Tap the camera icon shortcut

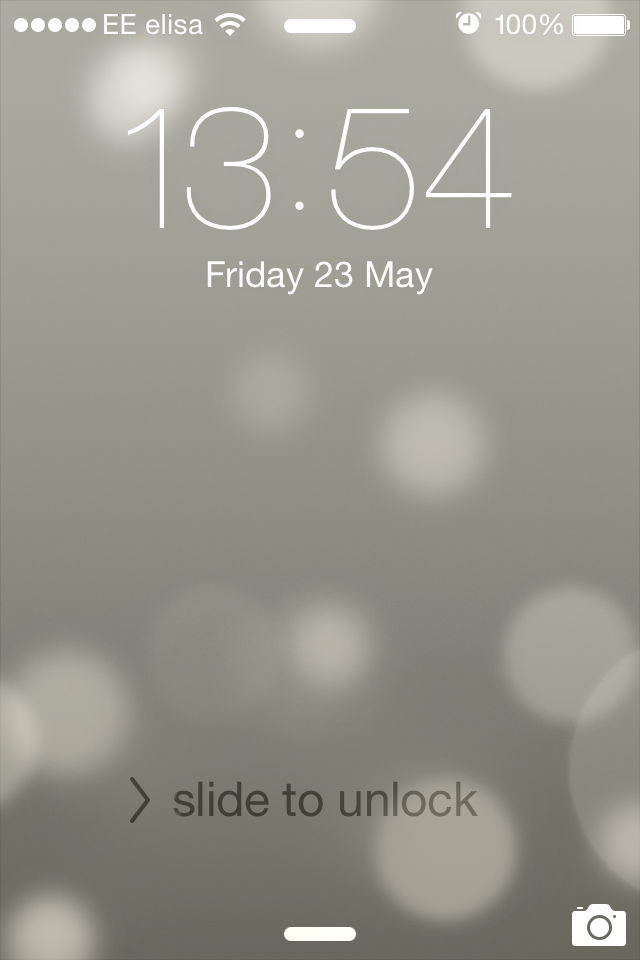tap(598, 925)
